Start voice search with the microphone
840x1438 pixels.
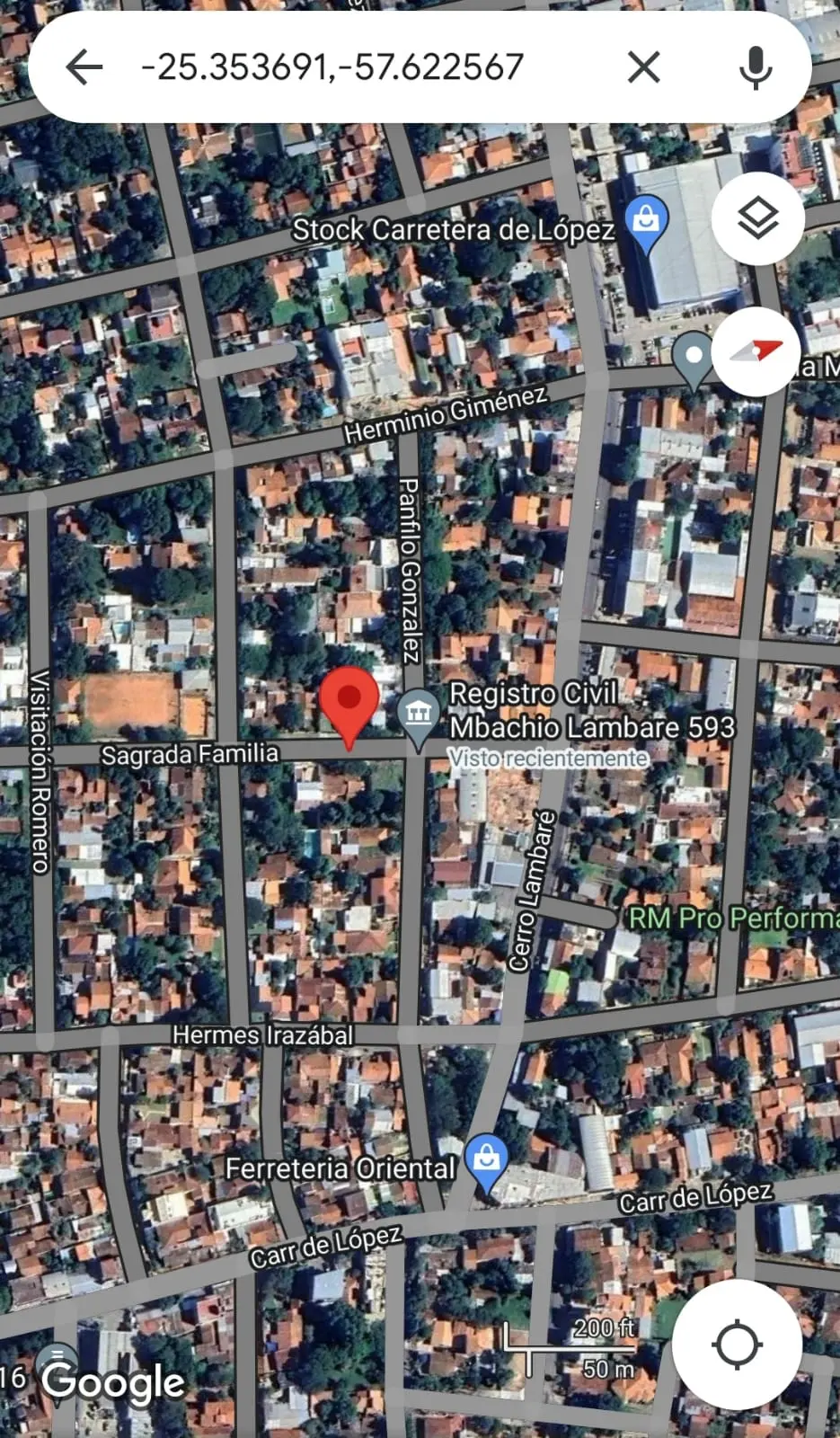756,67
